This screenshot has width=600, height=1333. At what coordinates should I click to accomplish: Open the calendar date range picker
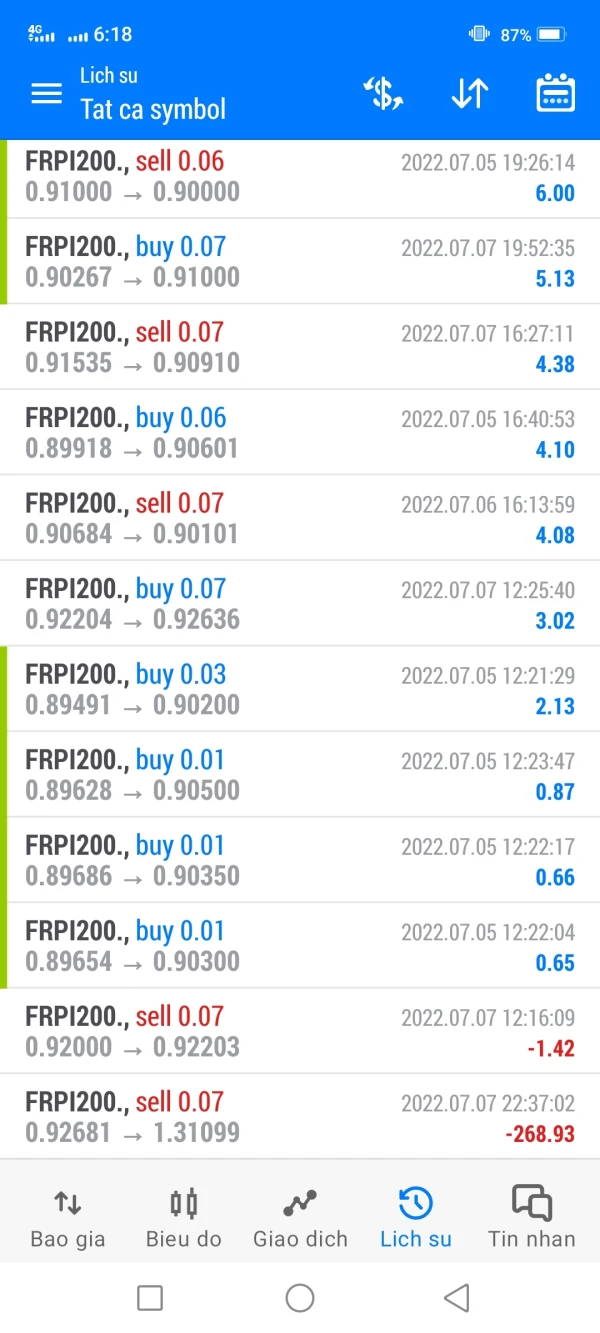click(555, 94)
